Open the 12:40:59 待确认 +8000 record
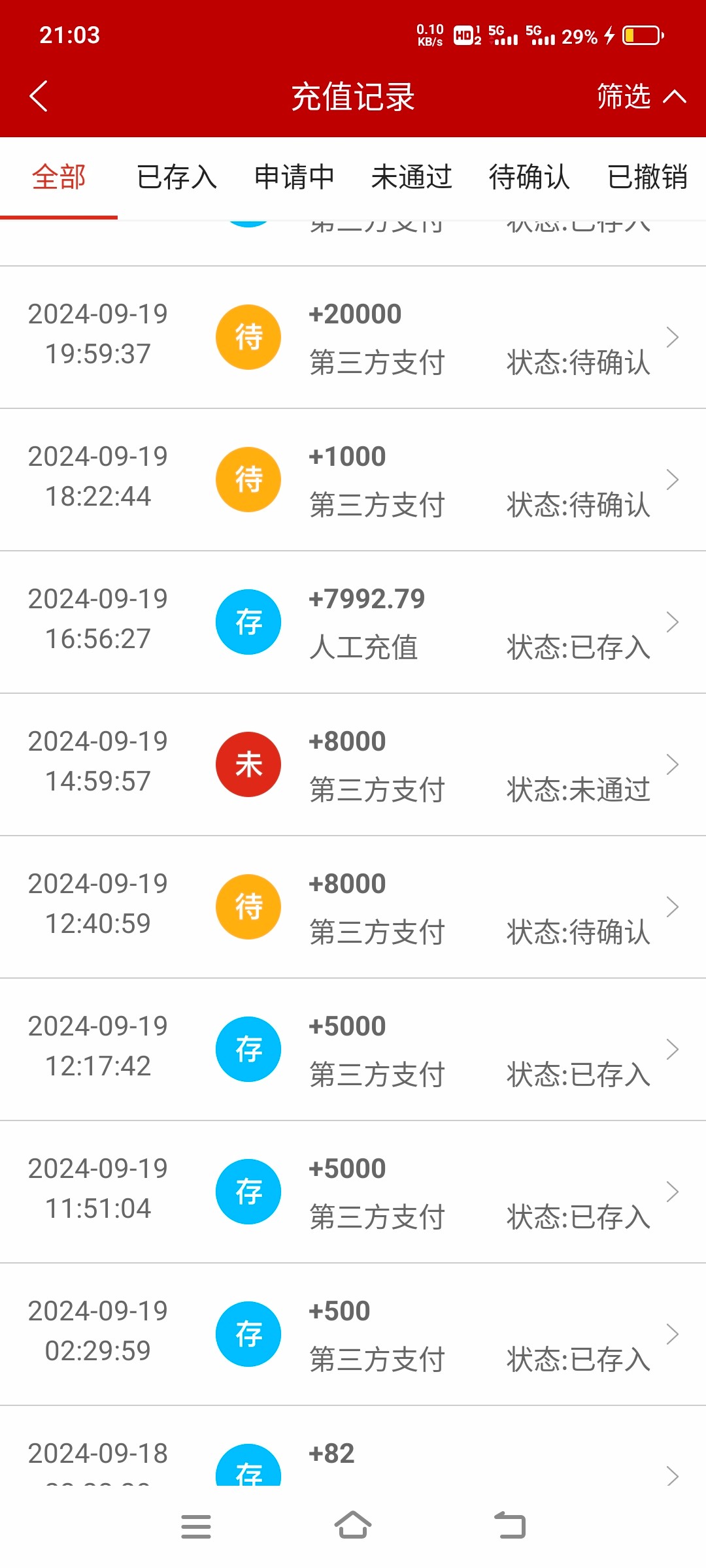Image resolution: width=706 pixels, height=1568 pixels. click(x=353, y=907)
